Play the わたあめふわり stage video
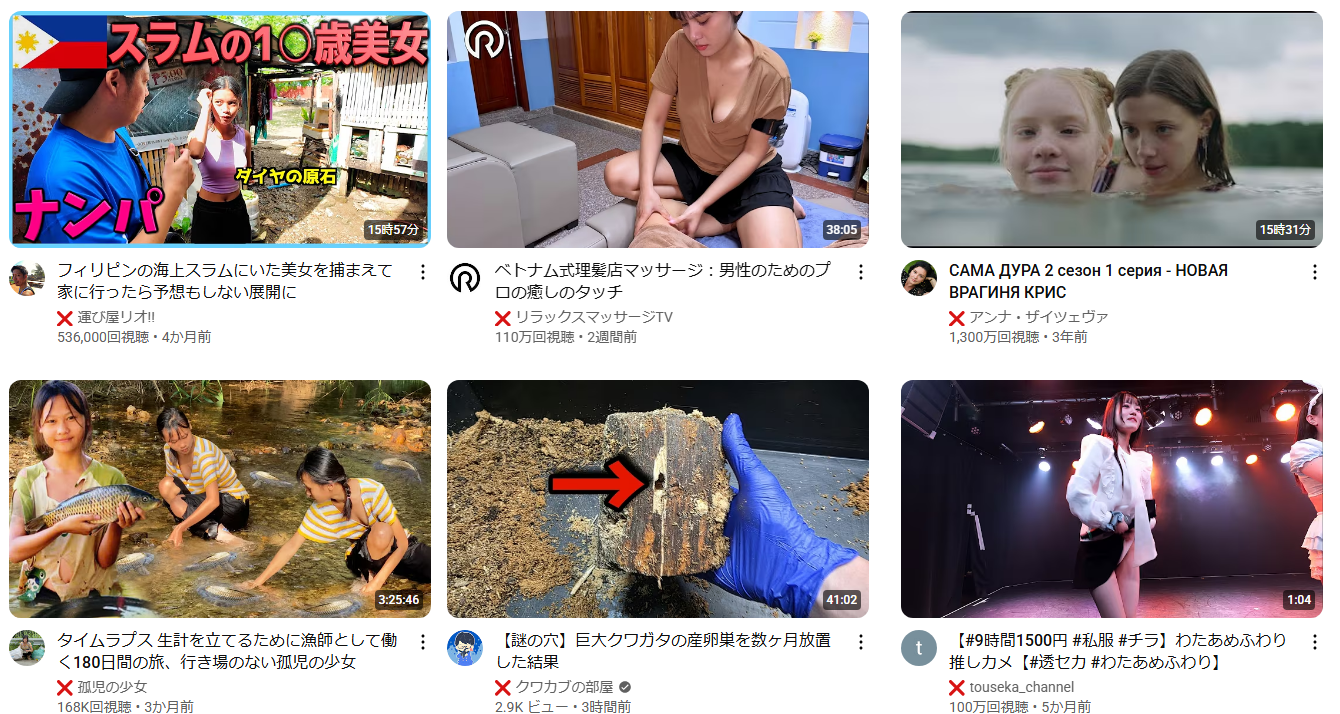The image size is (1340, 714). pyautogui.click(x=1111, y=499)
